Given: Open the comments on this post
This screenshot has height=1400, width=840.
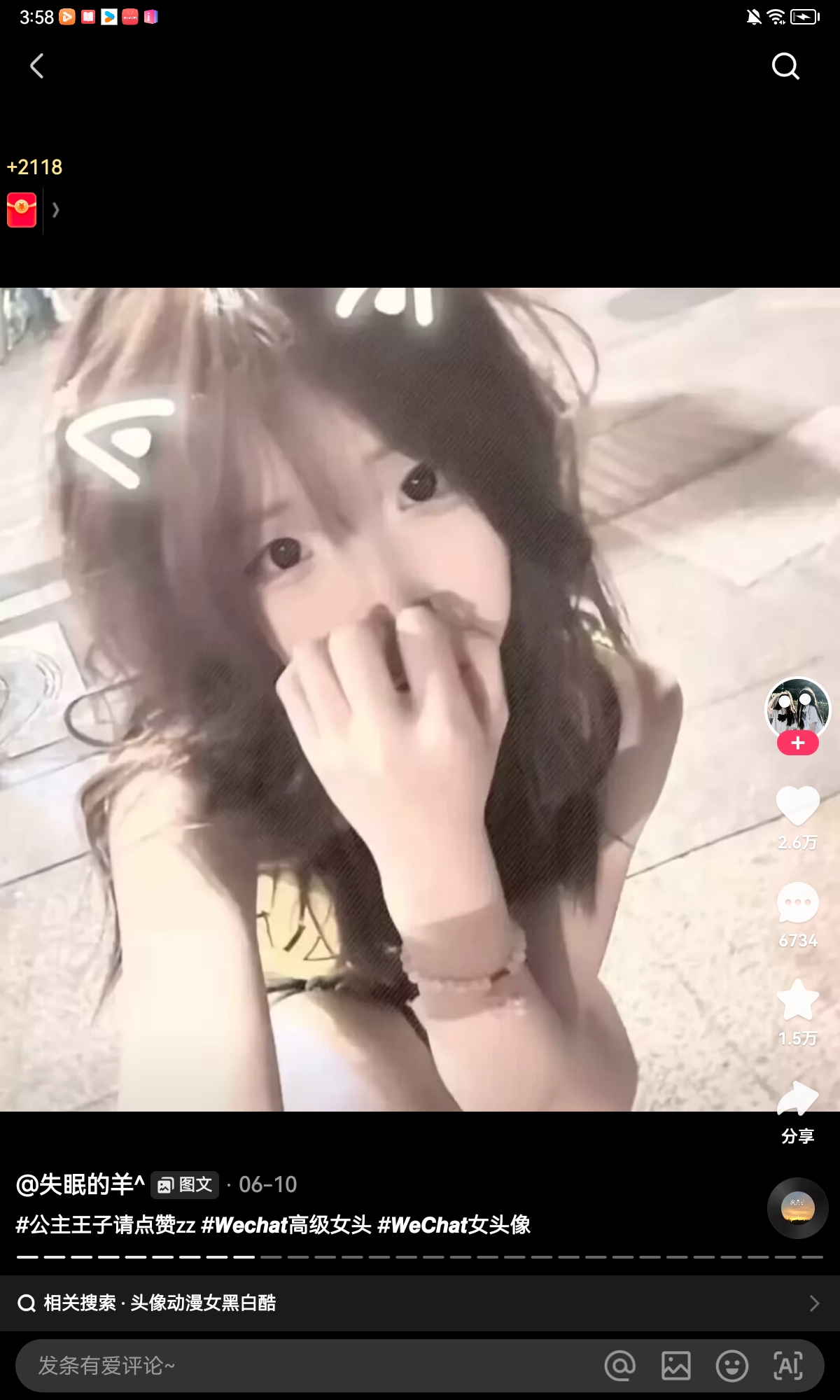Looking at the screenshot, I should (797, 903).
